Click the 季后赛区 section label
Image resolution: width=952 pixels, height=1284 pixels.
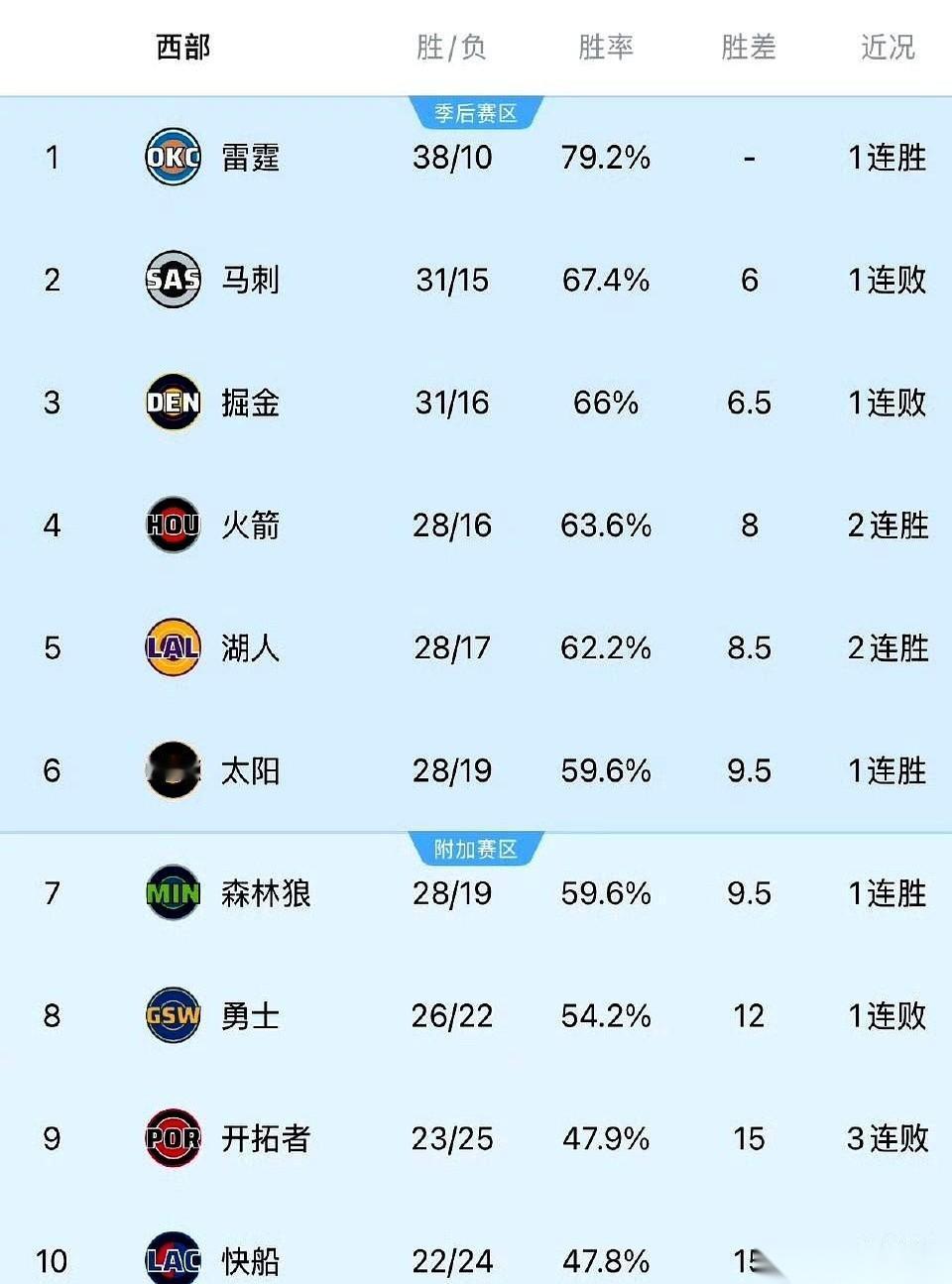tap(476, 112)
